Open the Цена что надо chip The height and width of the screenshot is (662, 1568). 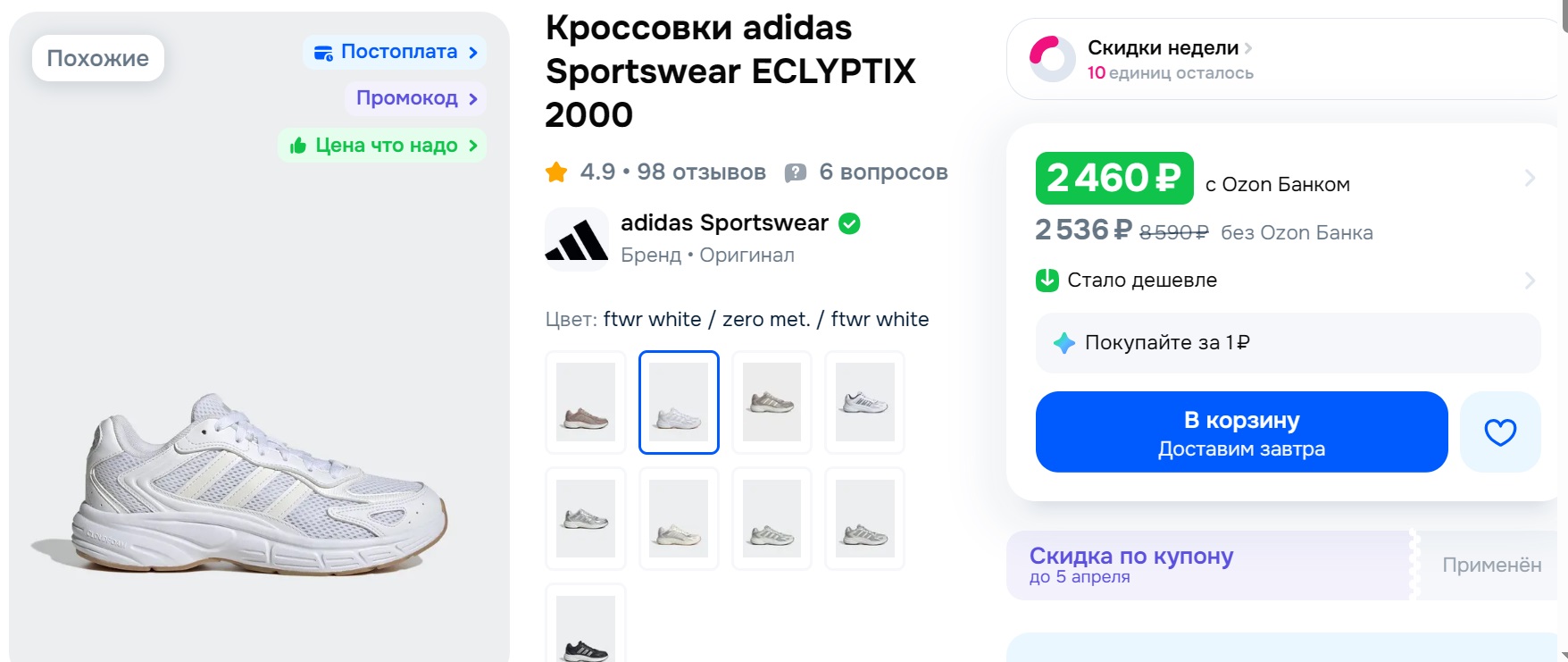[x=383, y=145]
